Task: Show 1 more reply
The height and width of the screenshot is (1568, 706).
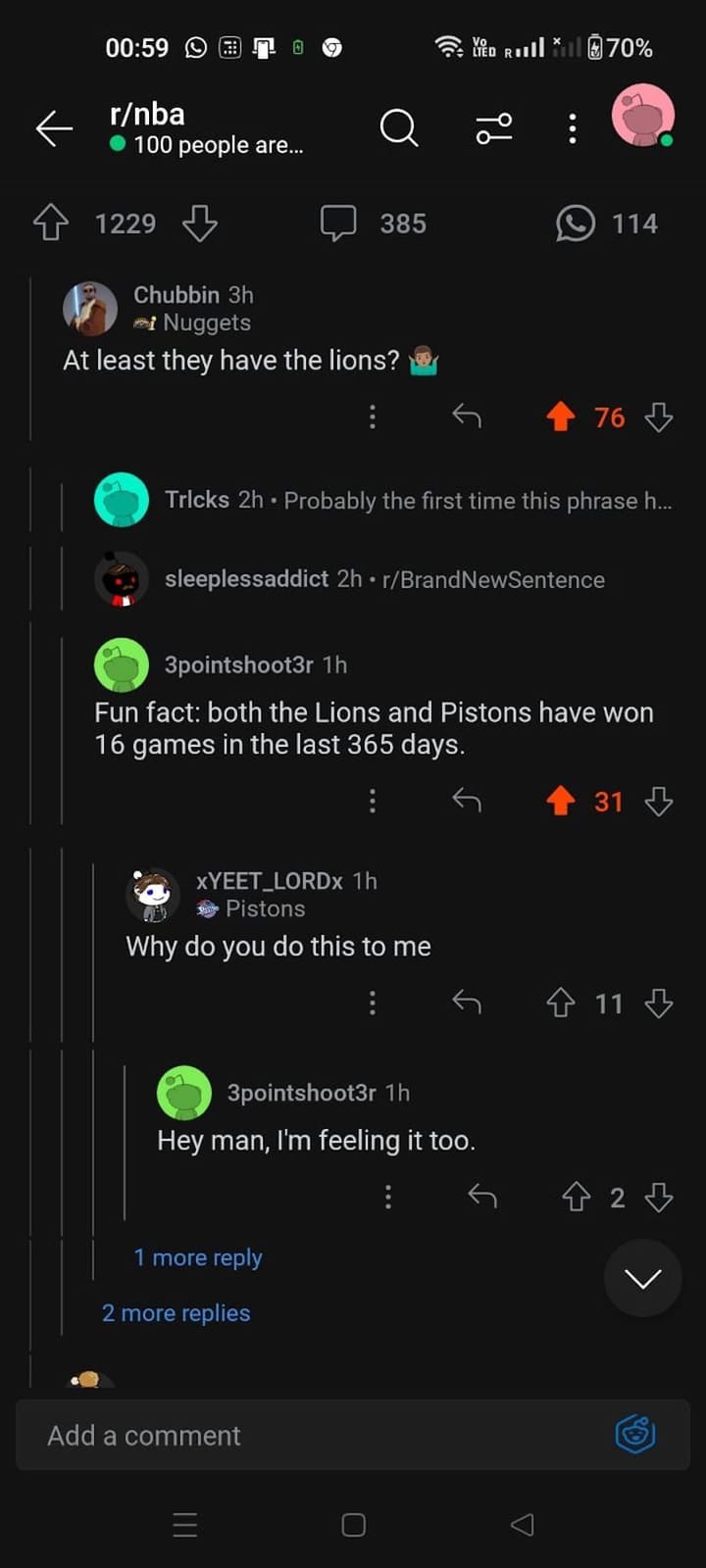Action: click(198, 1257)
